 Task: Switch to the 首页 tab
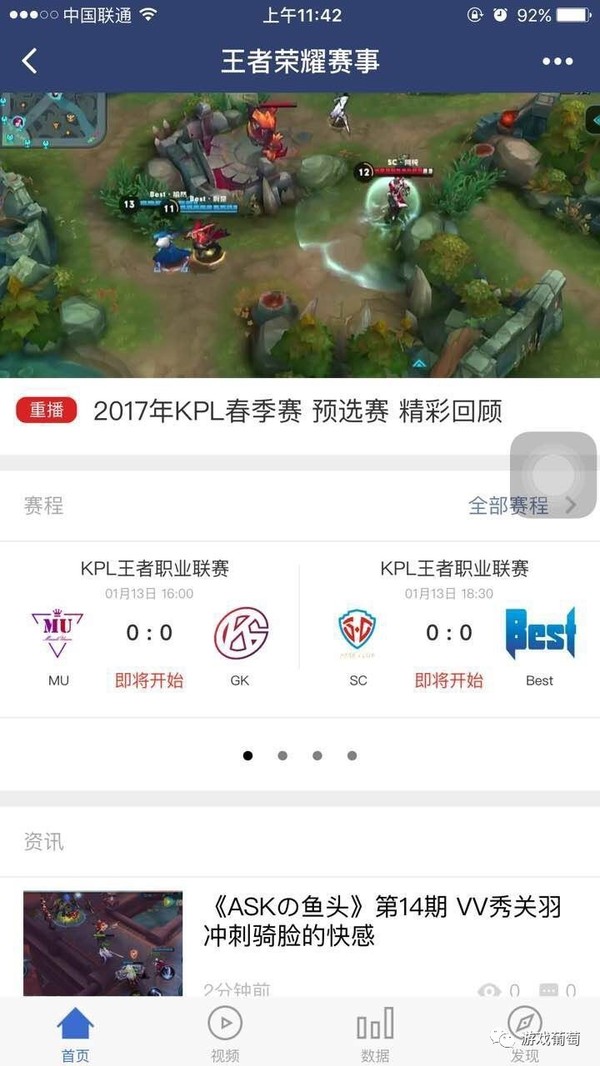tap(75, 1035)
